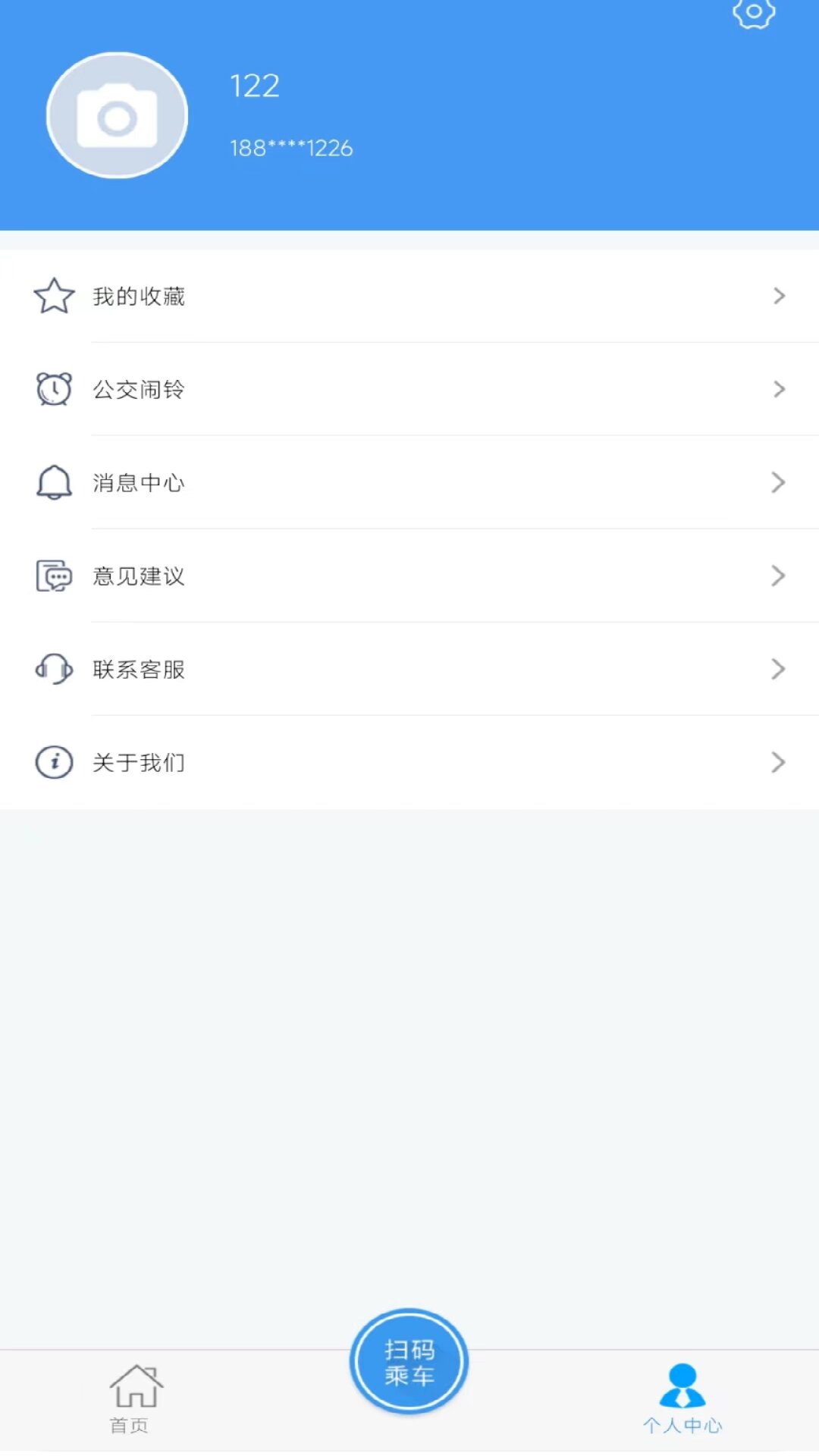Select the alarm clock icon beside 公交闹铃

[x=53, y=389]
